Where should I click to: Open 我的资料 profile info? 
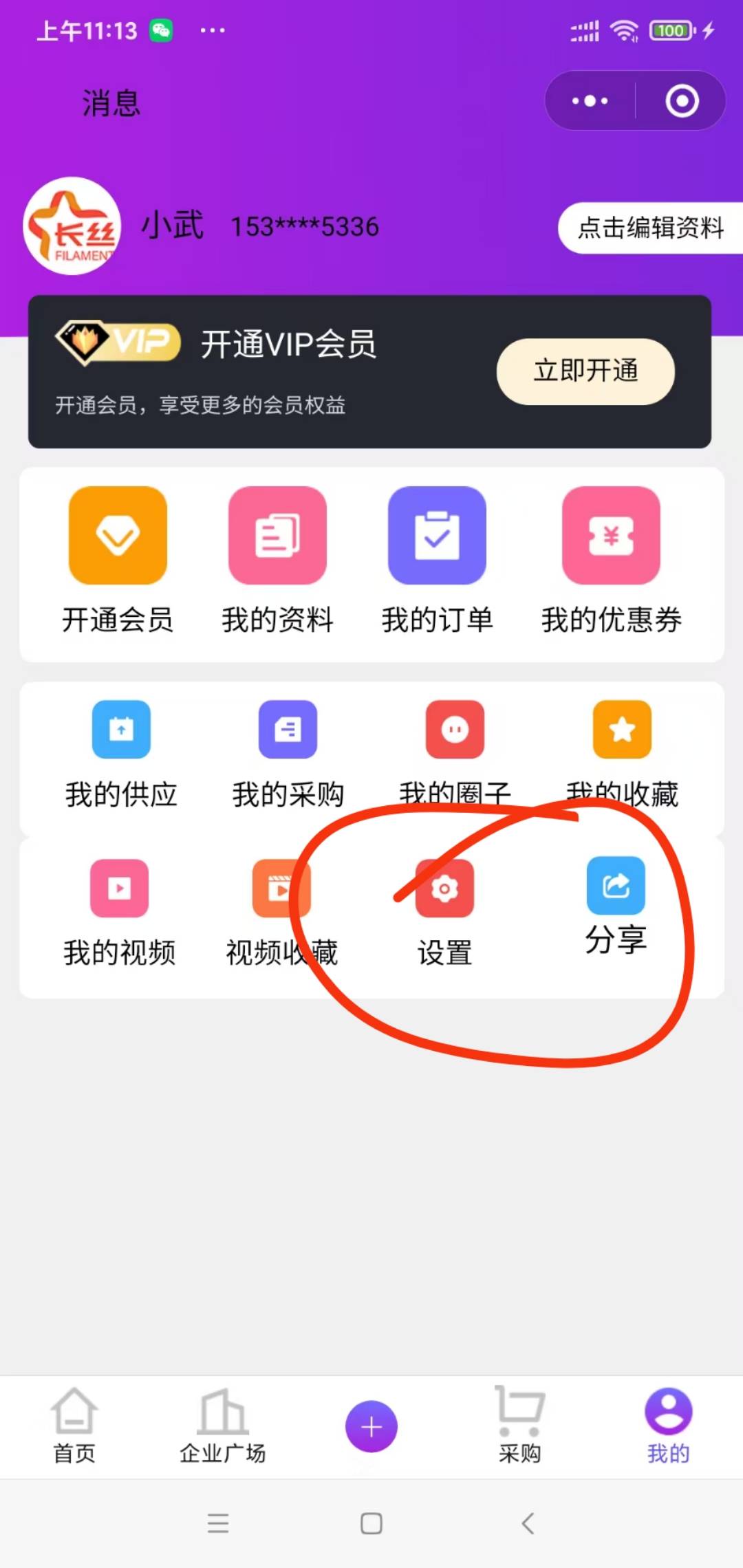pyautogui.click(x=277, y=560)
